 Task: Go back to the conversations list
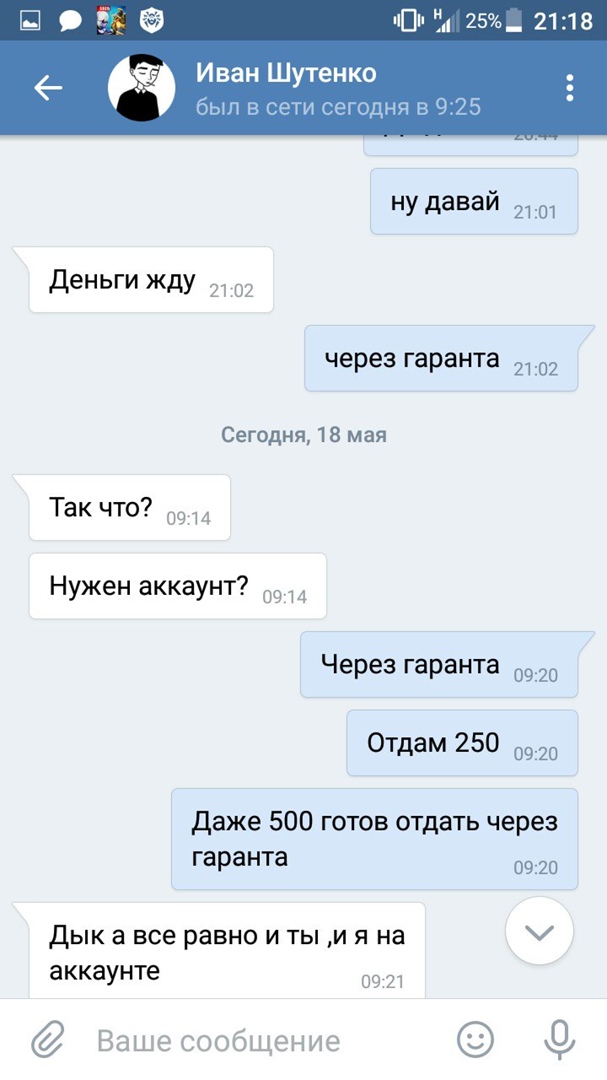point(48,88)
